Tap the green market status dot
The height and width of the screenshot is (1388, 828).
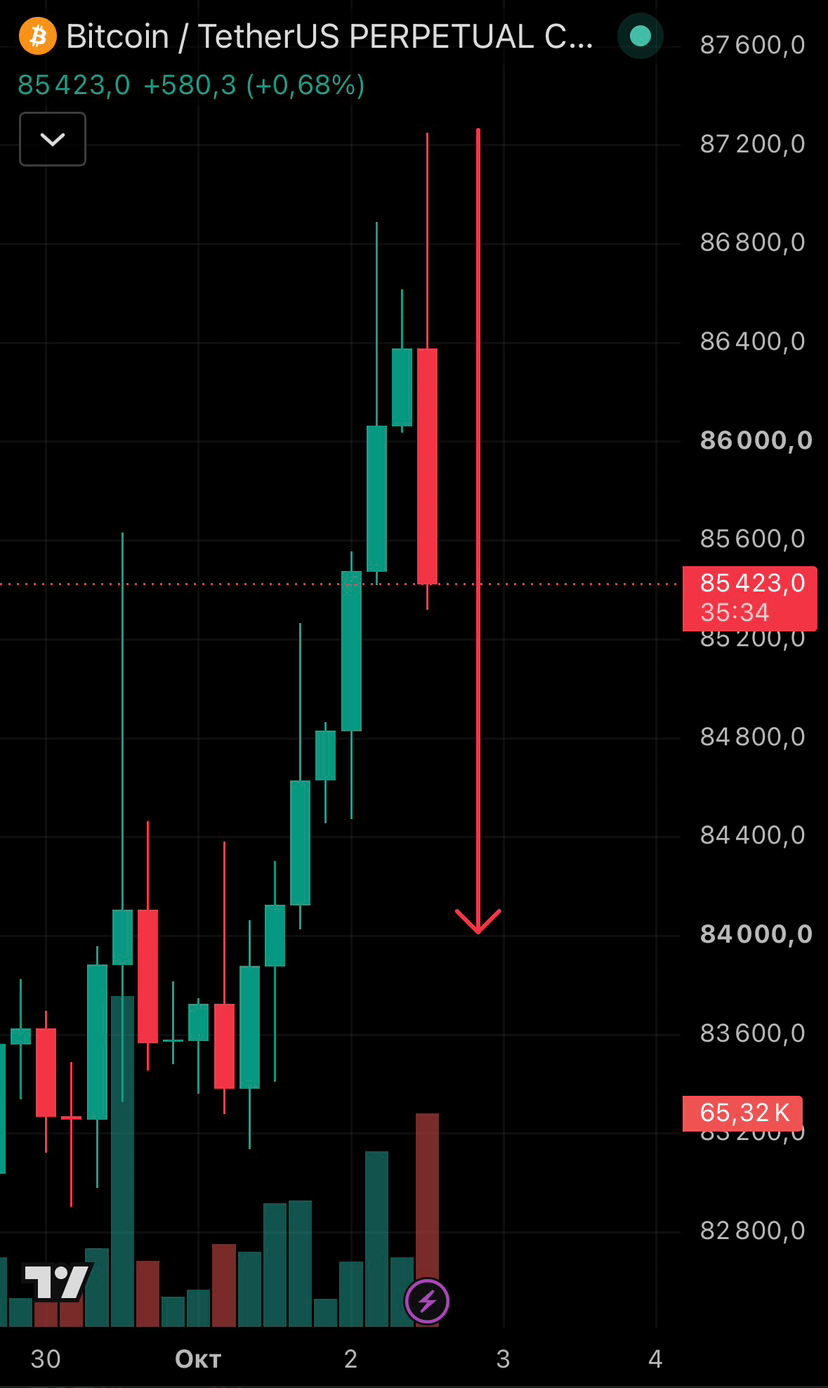pyautogui.click(x=640, y=37)
